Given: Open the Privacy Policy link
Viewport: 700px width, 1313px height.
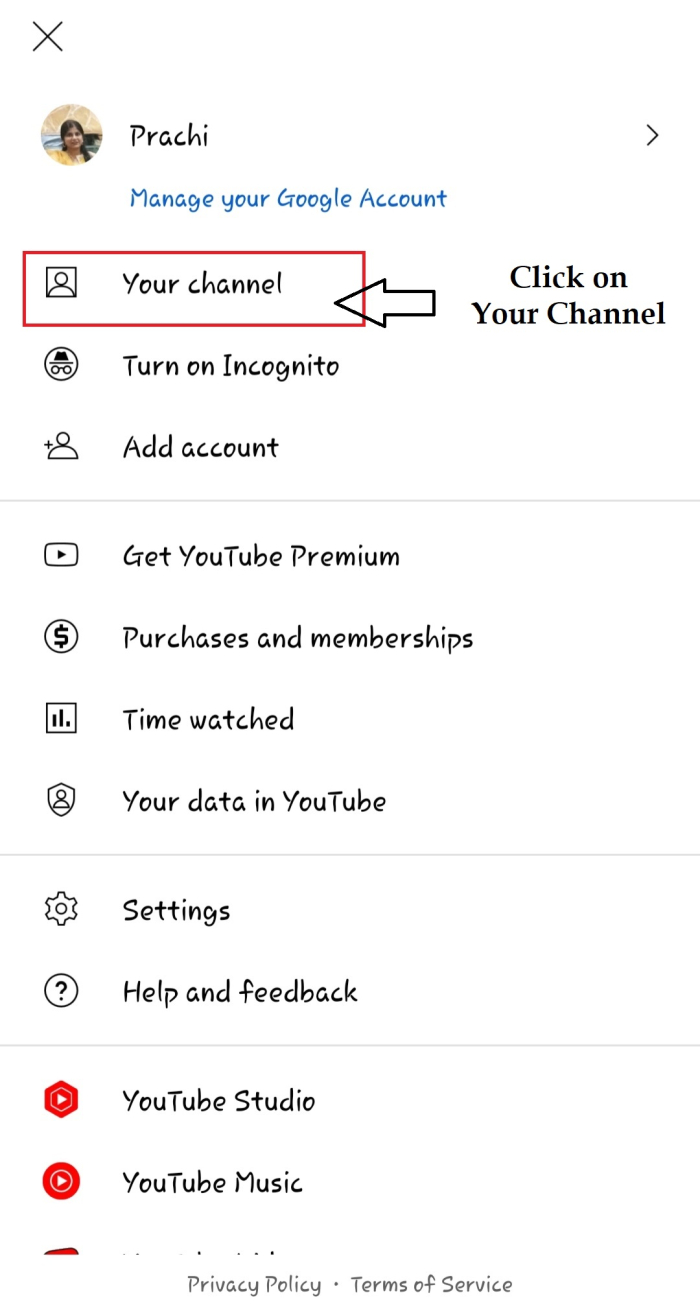Looking at the screenshot, I should point(254,1285).
